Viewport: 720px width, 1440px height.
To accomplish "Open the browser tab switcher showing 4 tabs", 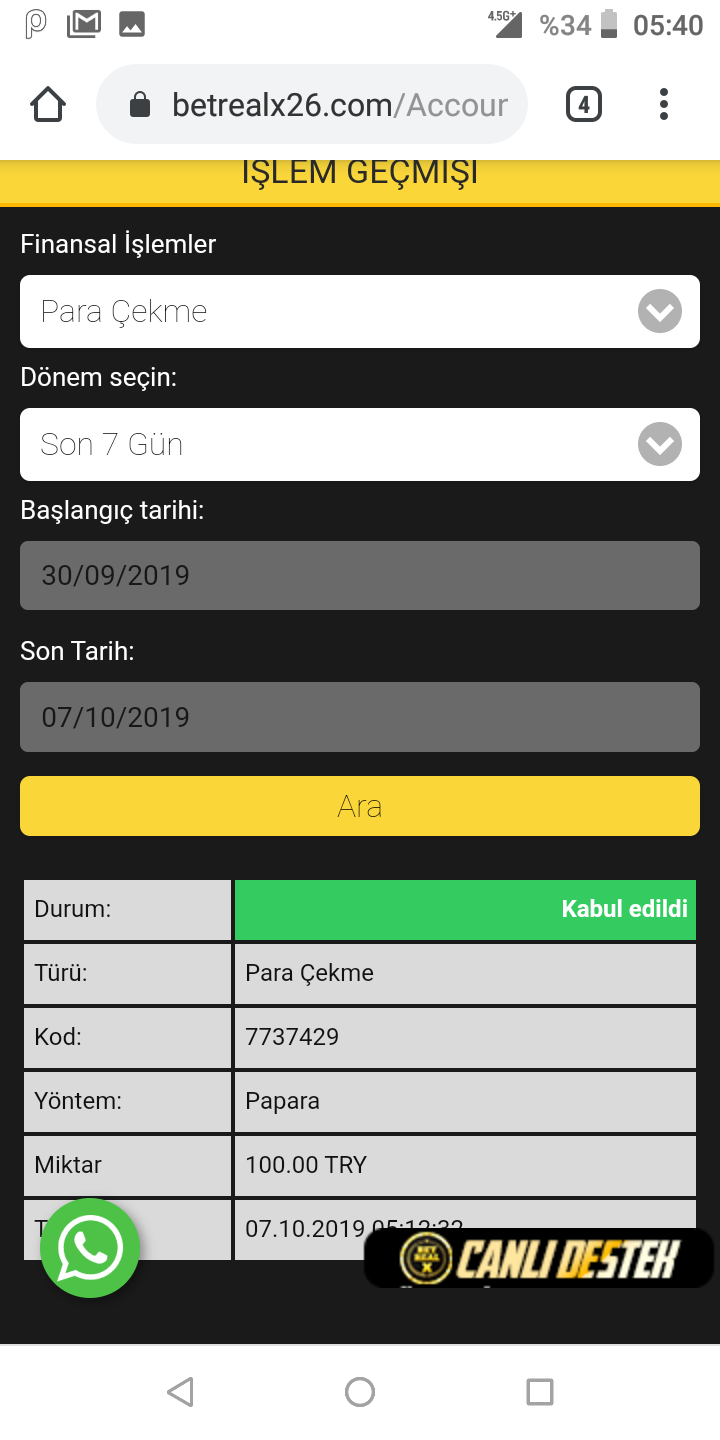I will pos(583,103).
